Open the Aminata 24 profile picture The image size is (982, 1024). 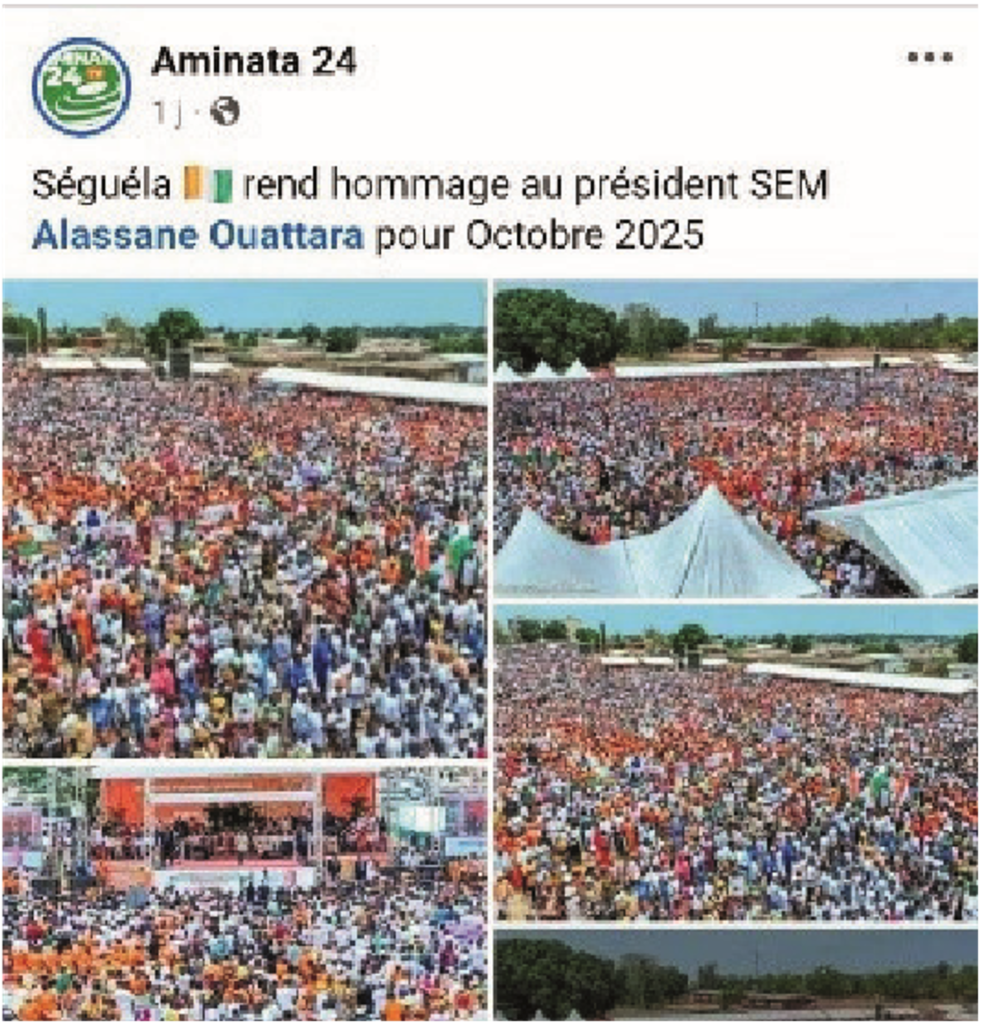coord(81,87)
